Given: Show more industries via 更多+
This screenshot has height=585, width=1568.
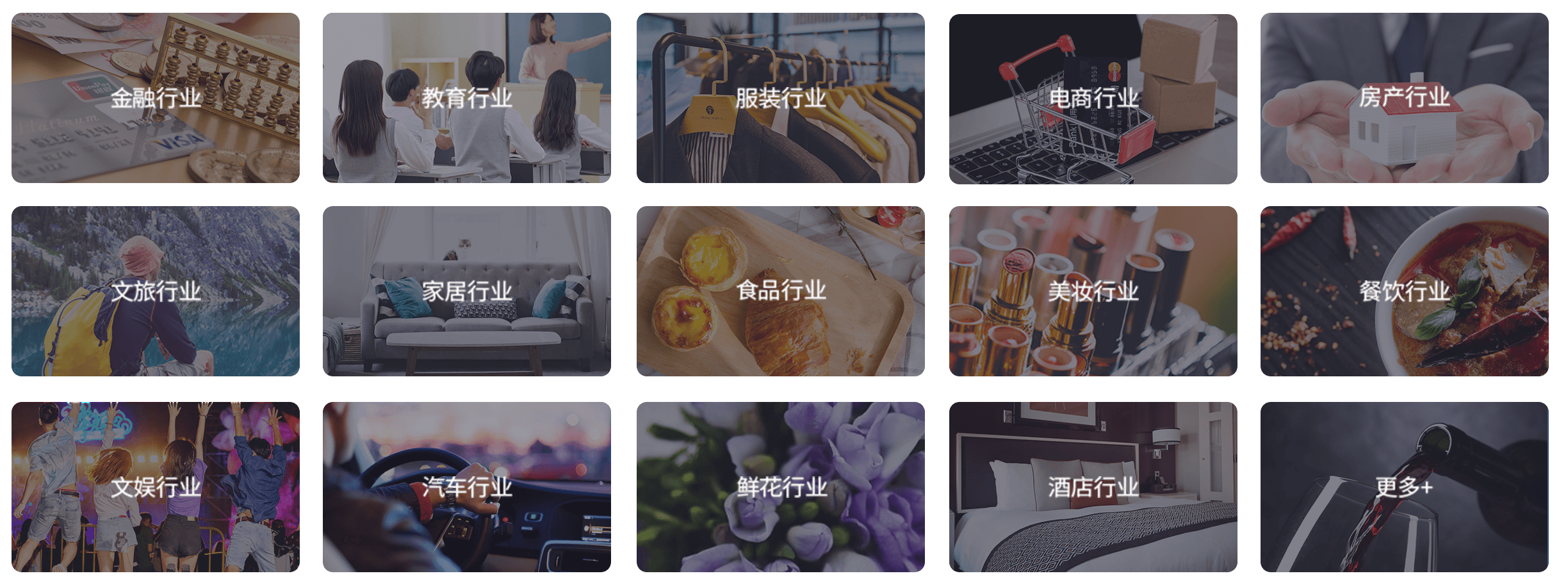Looking at the screenshot, I should tap(1405, 487).
